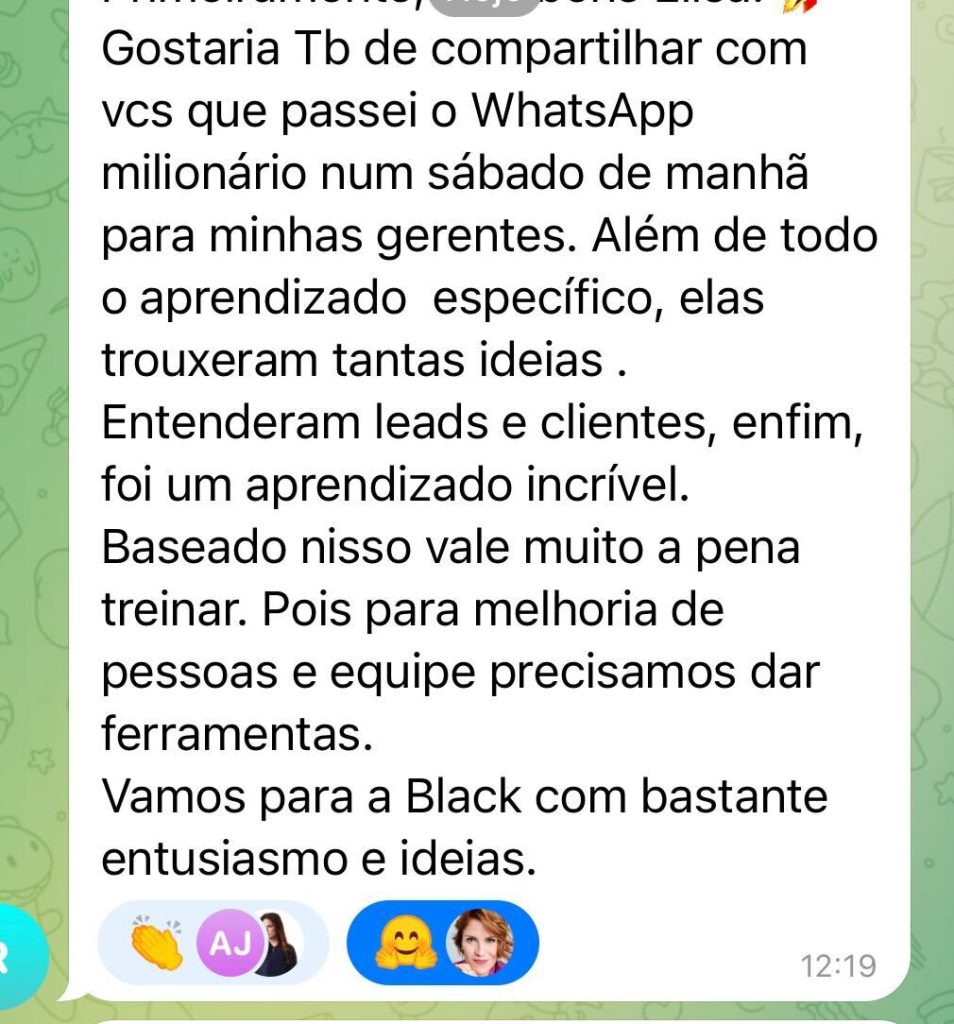954x1024 pixels.
Task: Toggle the hugging face reaction
Action: click(x=406, y=943)
